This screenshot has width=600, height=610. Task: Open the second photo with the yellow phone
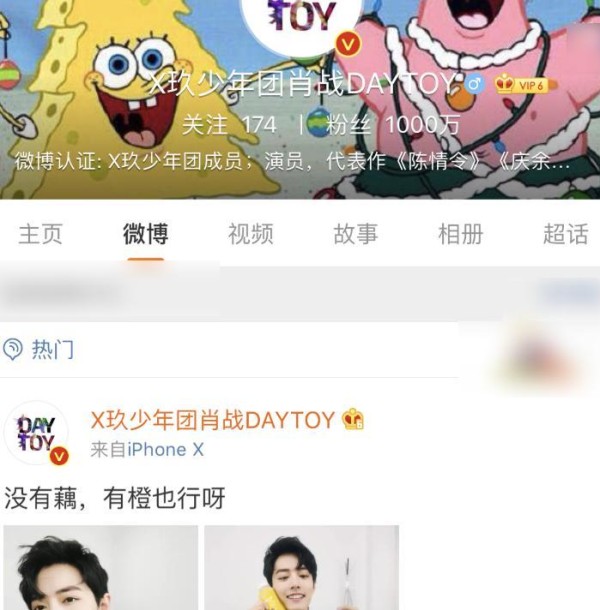301,568
